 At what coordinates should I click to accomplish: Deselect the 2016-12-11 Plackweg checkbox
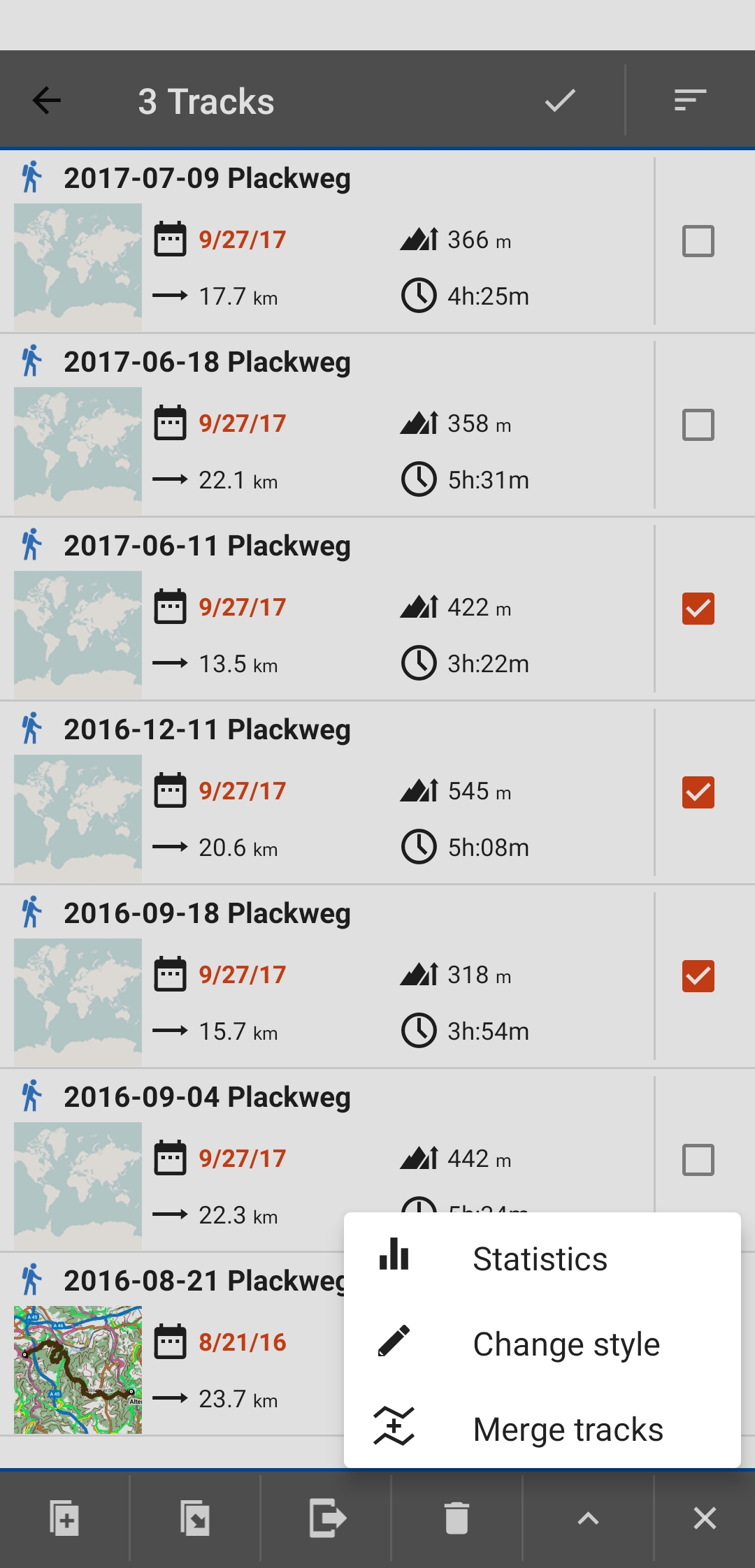698,792
